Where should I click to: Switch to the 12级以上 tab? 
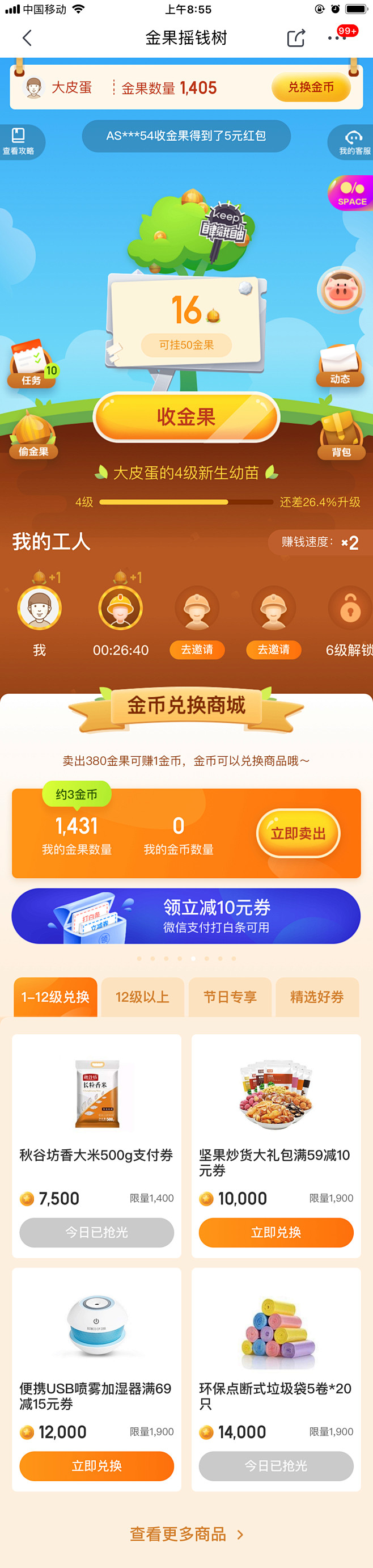click(142, 997)
